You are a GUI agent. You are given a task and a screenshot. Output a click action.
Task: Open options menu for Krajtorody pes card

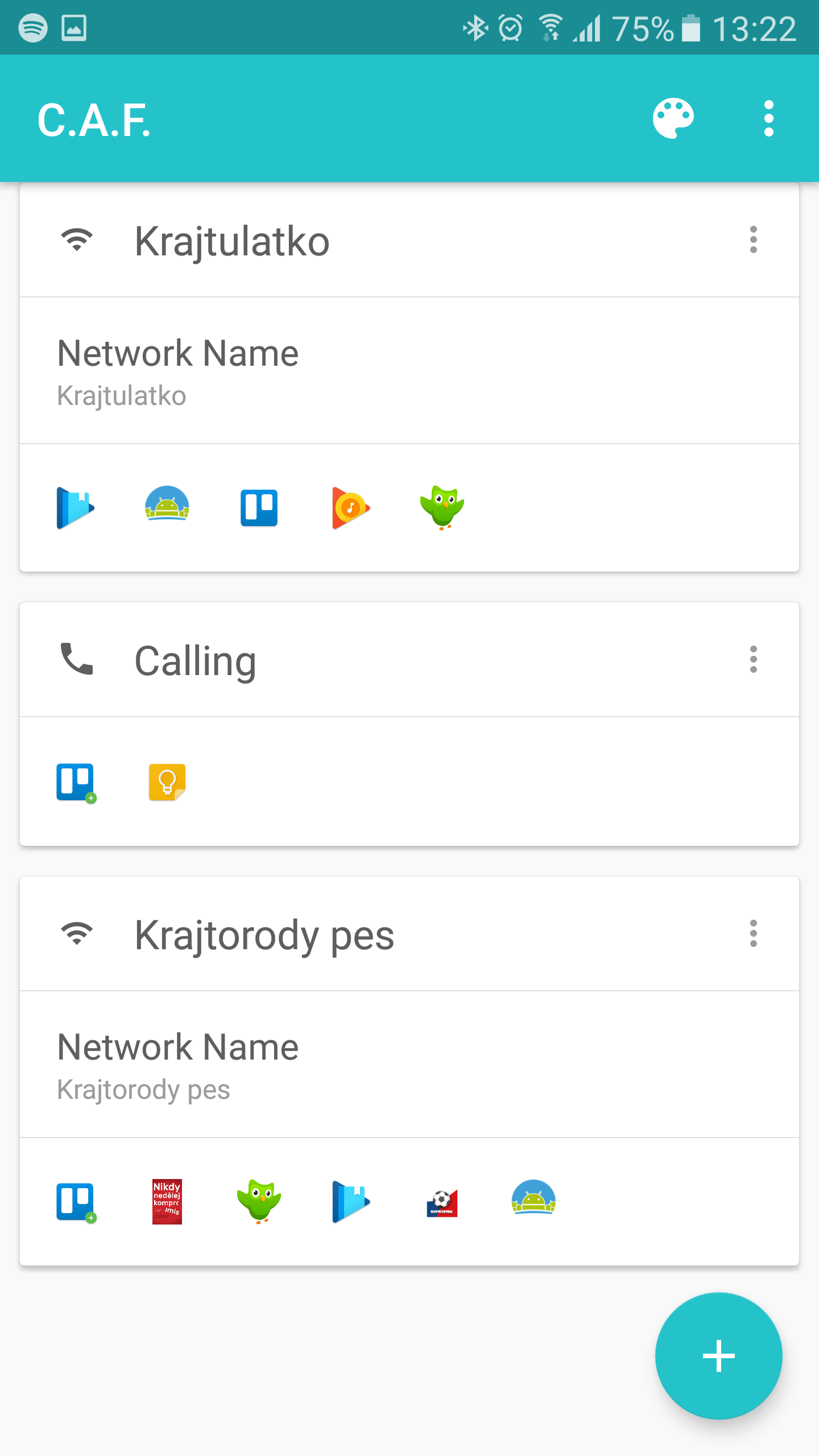coord(754,933)
